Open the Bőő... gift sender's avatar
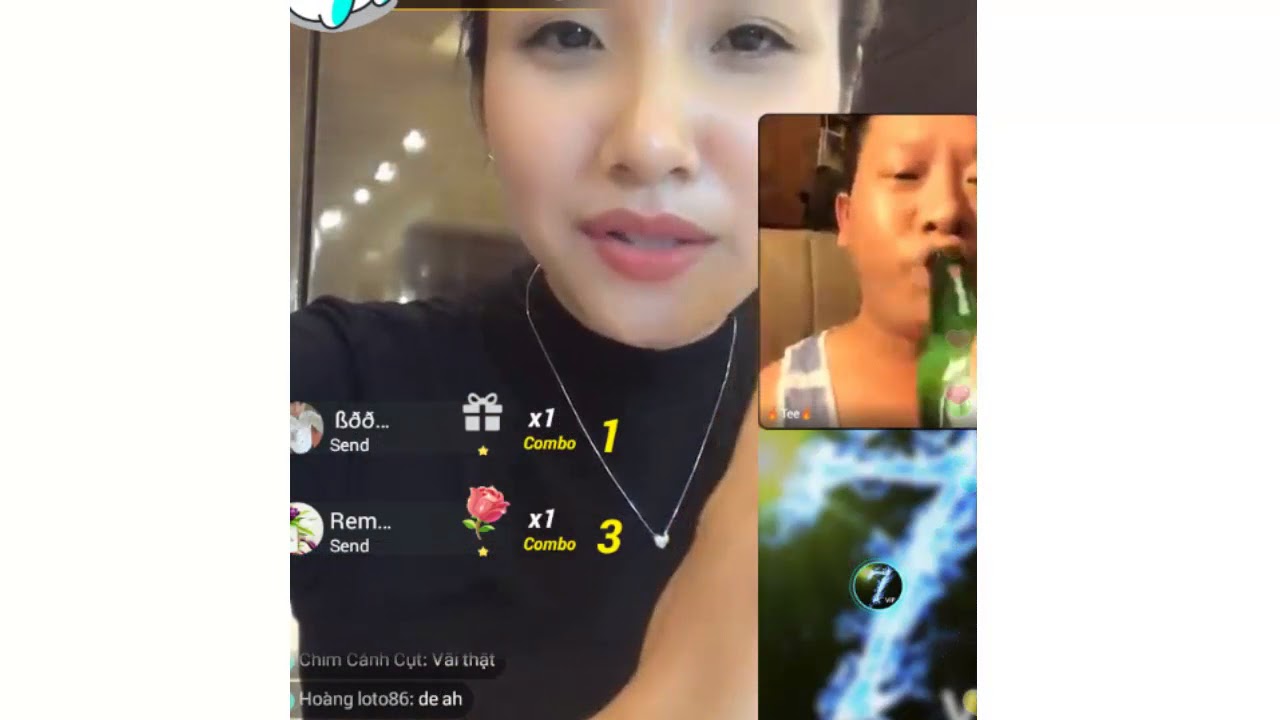Screen dimensions: 1280x720 pyautogui.click(x=304, y=428)
